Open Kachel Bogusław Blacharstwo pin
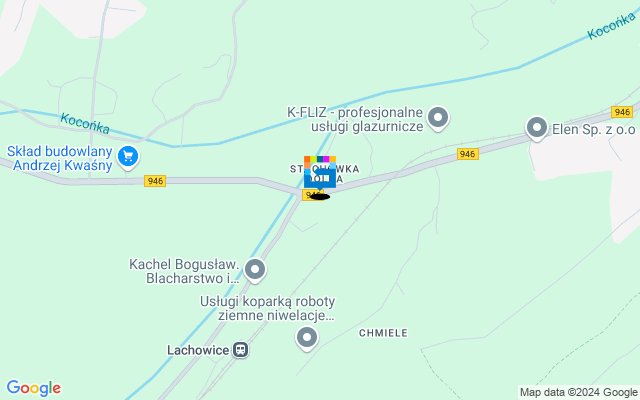The width and height of the screenshot is (640, 400). click(255, 270)
